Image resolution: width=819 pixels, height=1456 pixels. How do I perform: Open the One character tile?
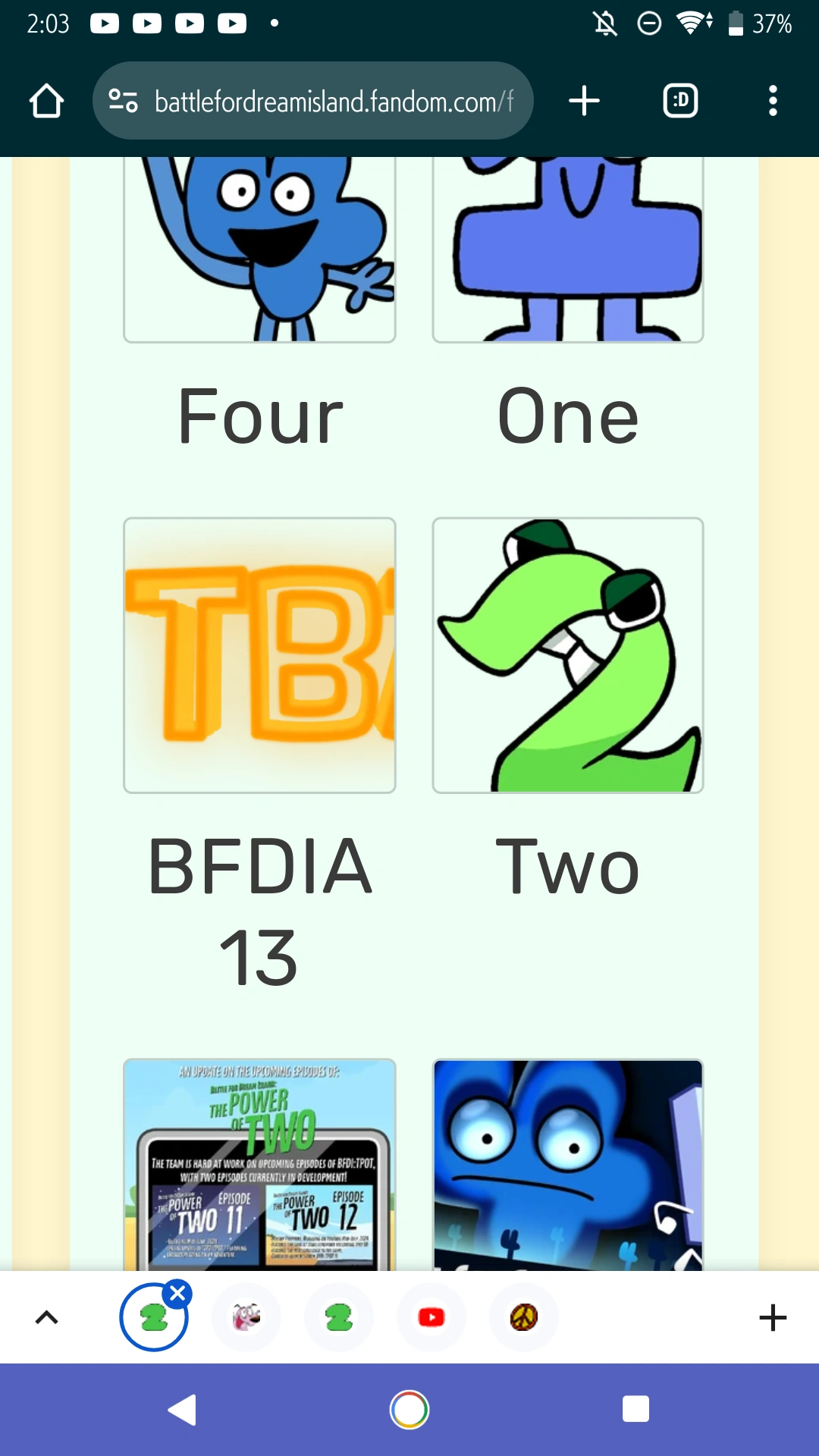click(567, 250)
